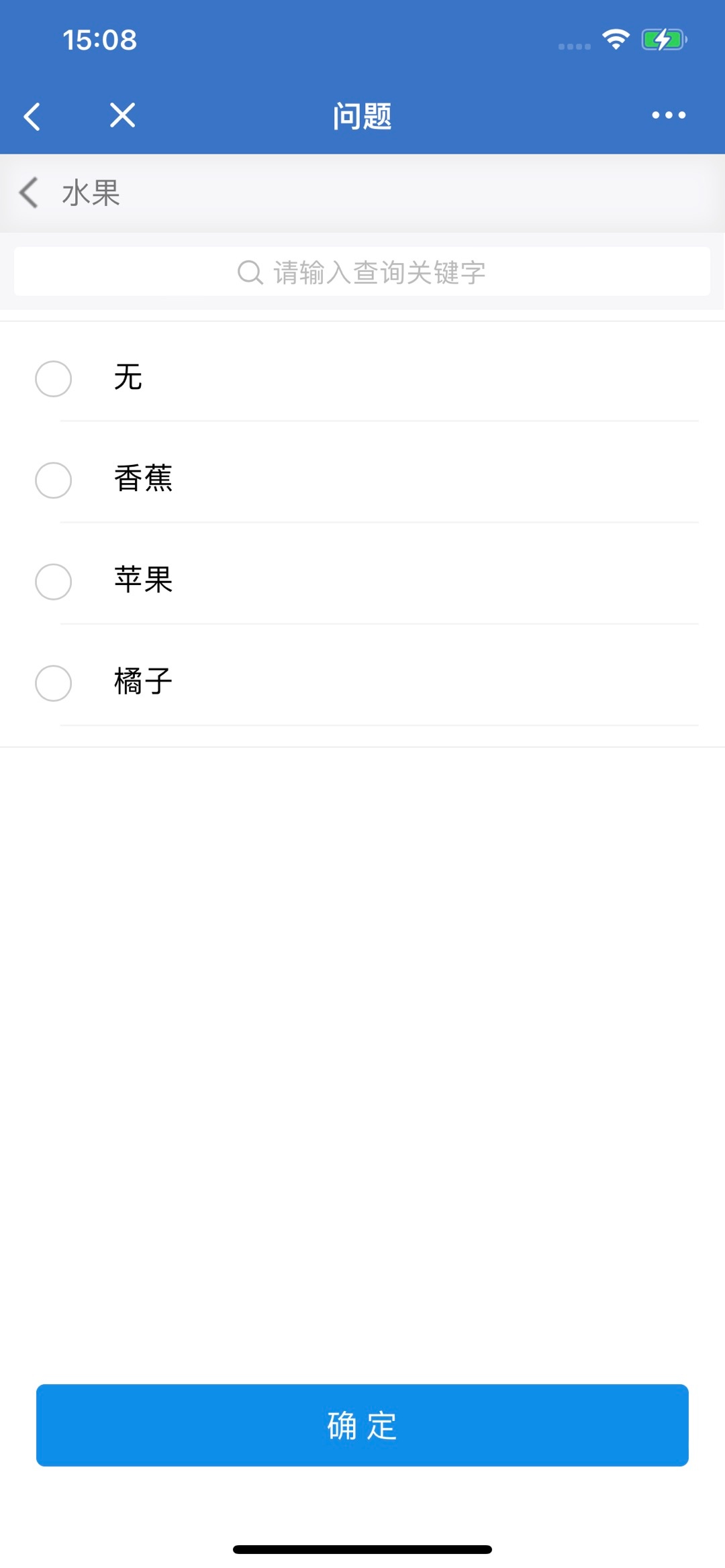Return from the 水果 selection list

pos(29,193)
